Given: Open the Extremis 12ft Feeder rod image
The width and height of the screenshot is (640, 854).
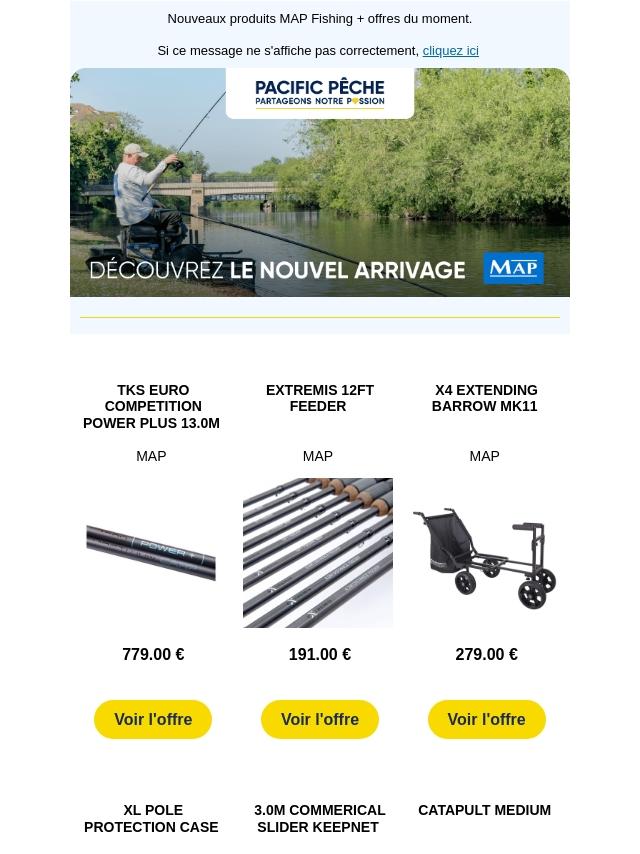Looking at the screenshot, I should coord(318,553).
